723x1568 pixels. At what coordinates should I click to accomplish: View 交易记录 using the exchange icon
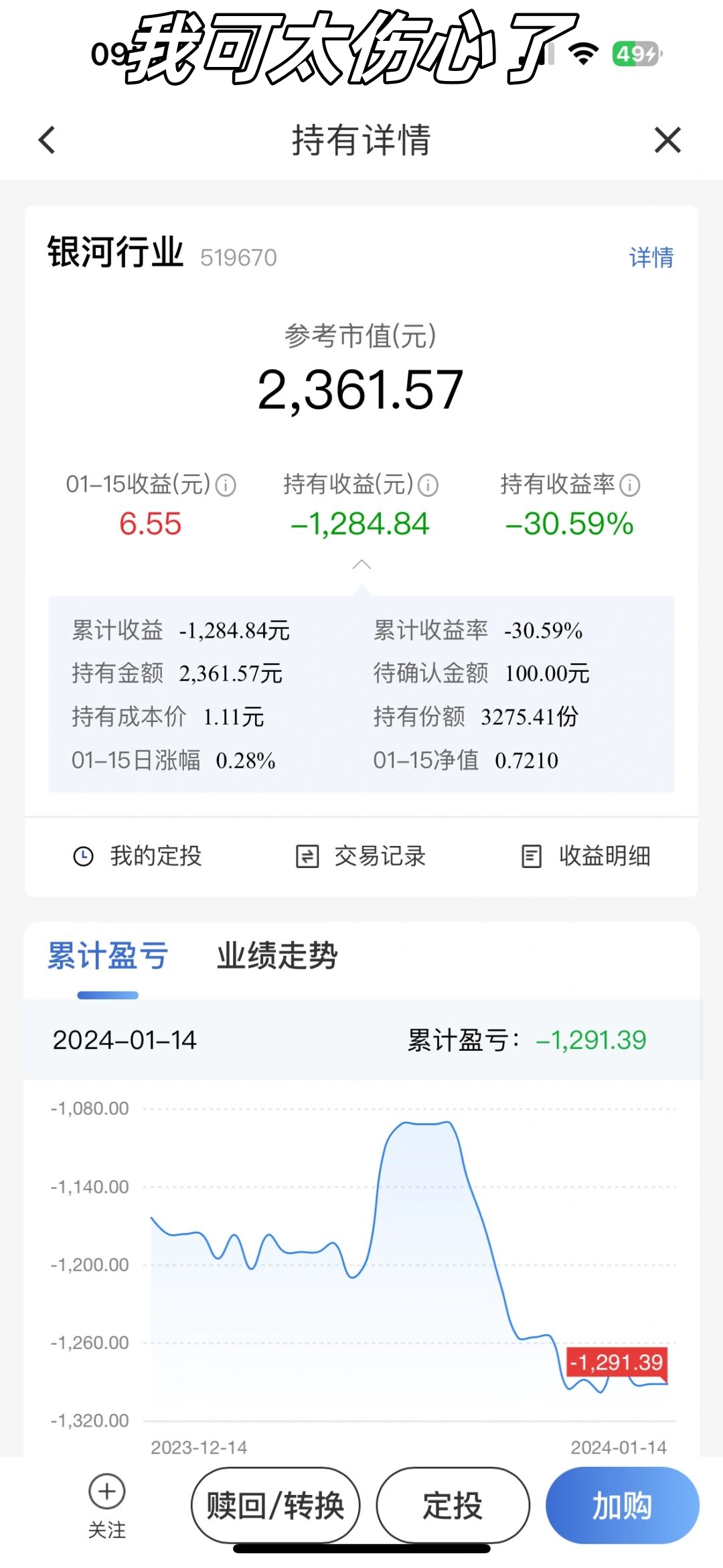click(307, 855)
